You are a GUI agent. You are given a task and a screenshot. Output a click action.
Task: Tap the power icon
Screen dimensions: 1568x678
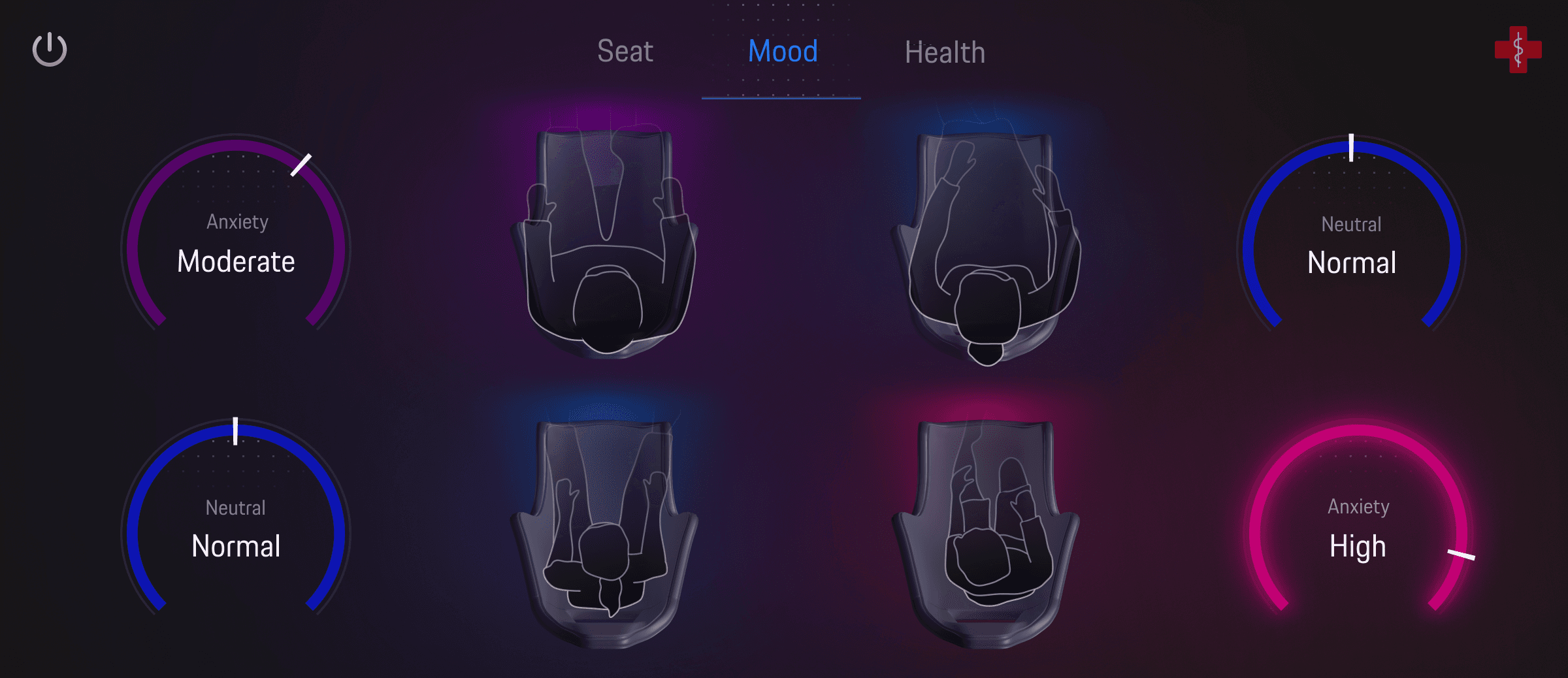coord(50,50)
